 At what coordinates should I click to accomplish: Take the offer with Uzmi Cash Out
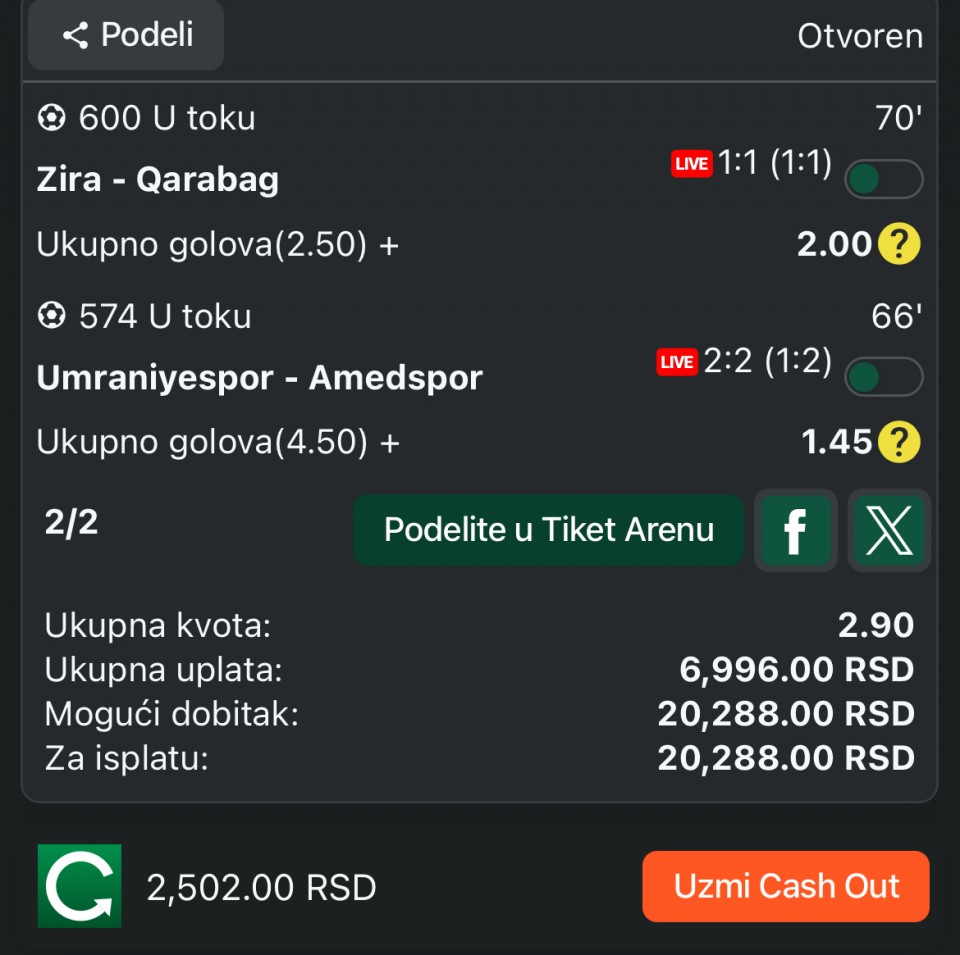(x=786, y=886)
